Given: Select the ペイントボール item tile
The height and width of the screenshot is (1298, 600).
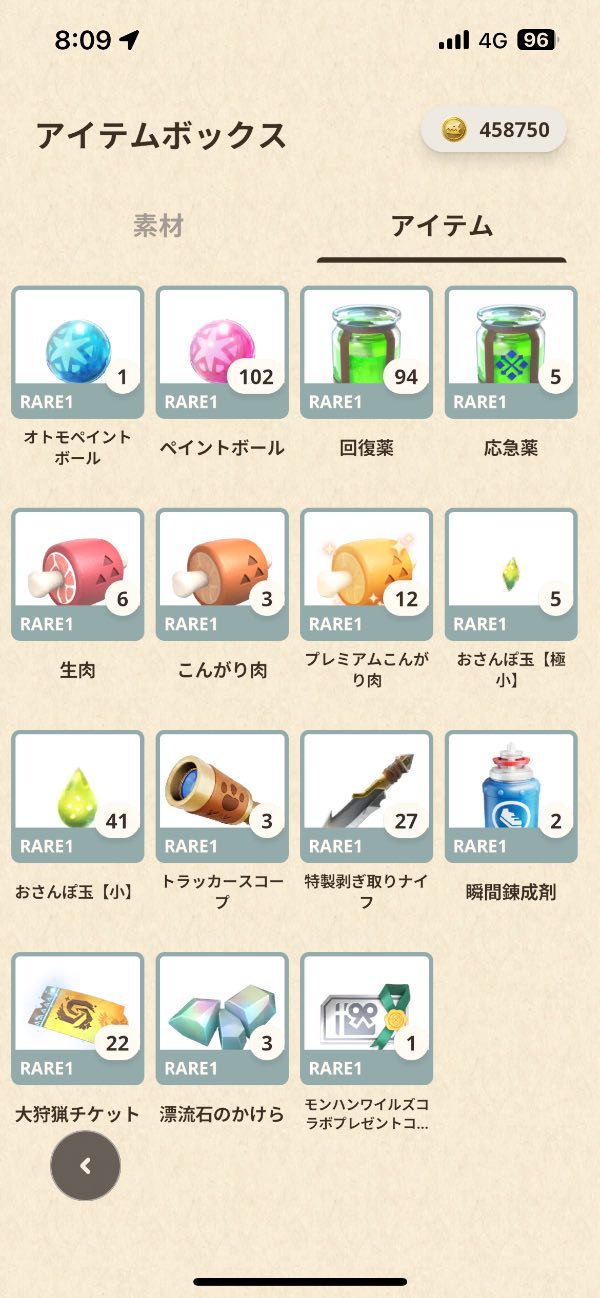Looking at the screenshot, I should pos(222,352).
